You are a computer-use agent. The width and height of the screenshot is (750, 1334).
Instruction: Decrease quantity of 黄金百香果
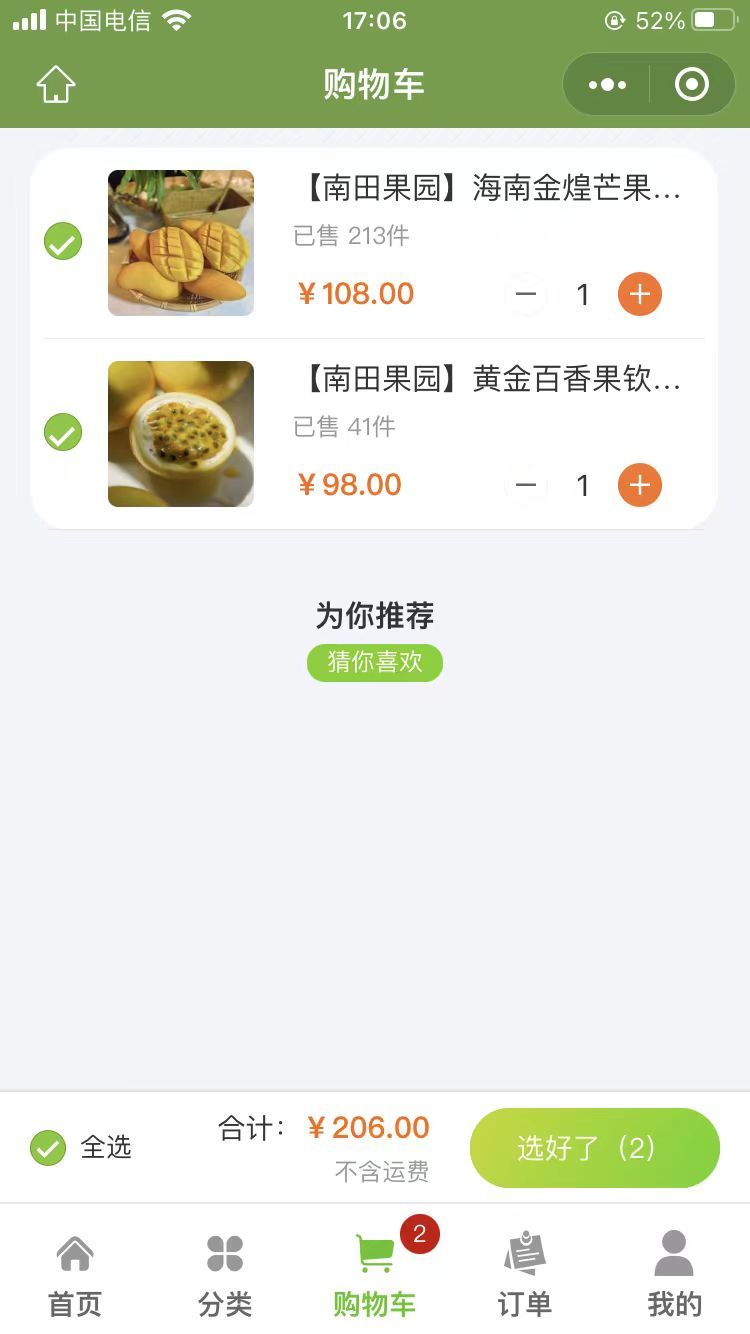point(526,485)
